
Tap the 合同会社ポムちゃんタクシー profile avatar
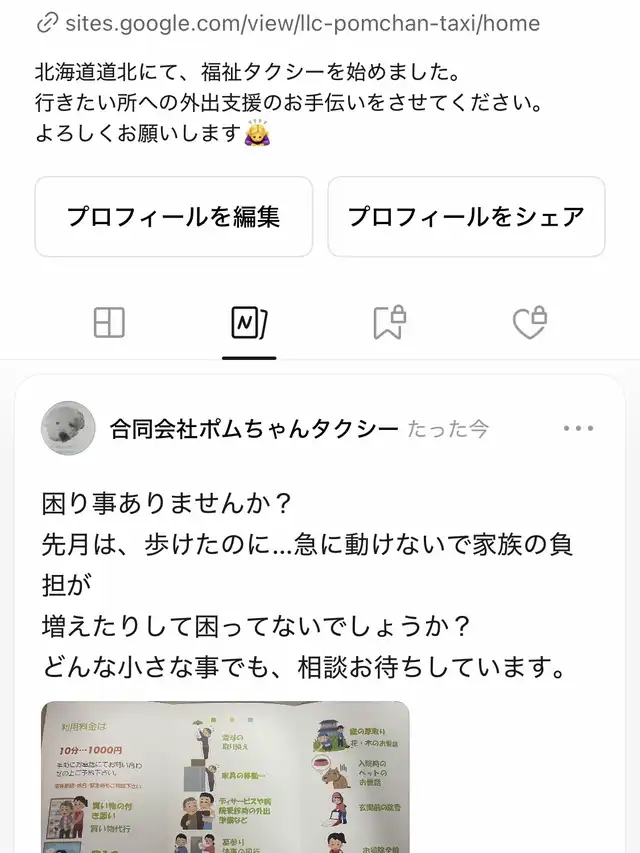tap(68, 429)
